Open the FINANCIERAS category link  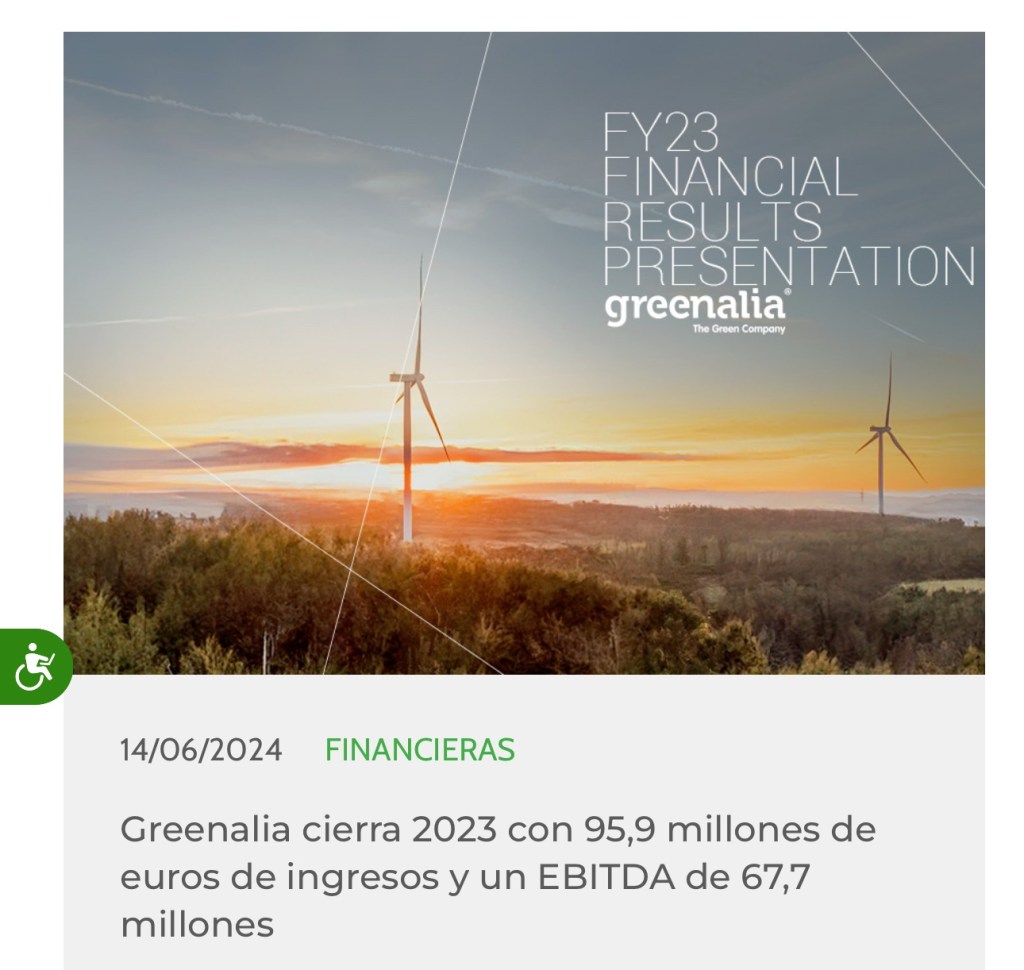pos(419,750)
